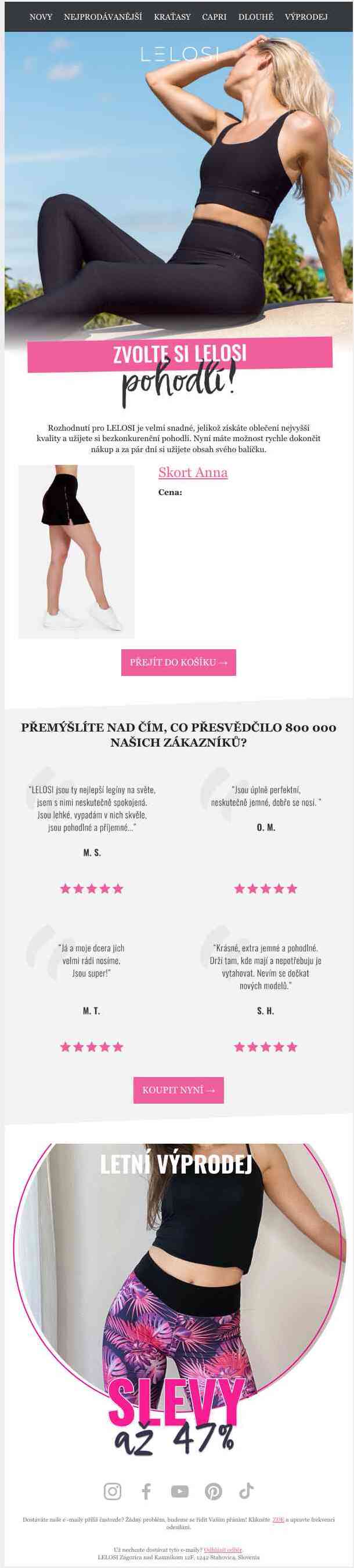Viewport: 354px width, 1568px height.
Task: Open LELOSI YouTube channel
Action: coord(180,1491)
